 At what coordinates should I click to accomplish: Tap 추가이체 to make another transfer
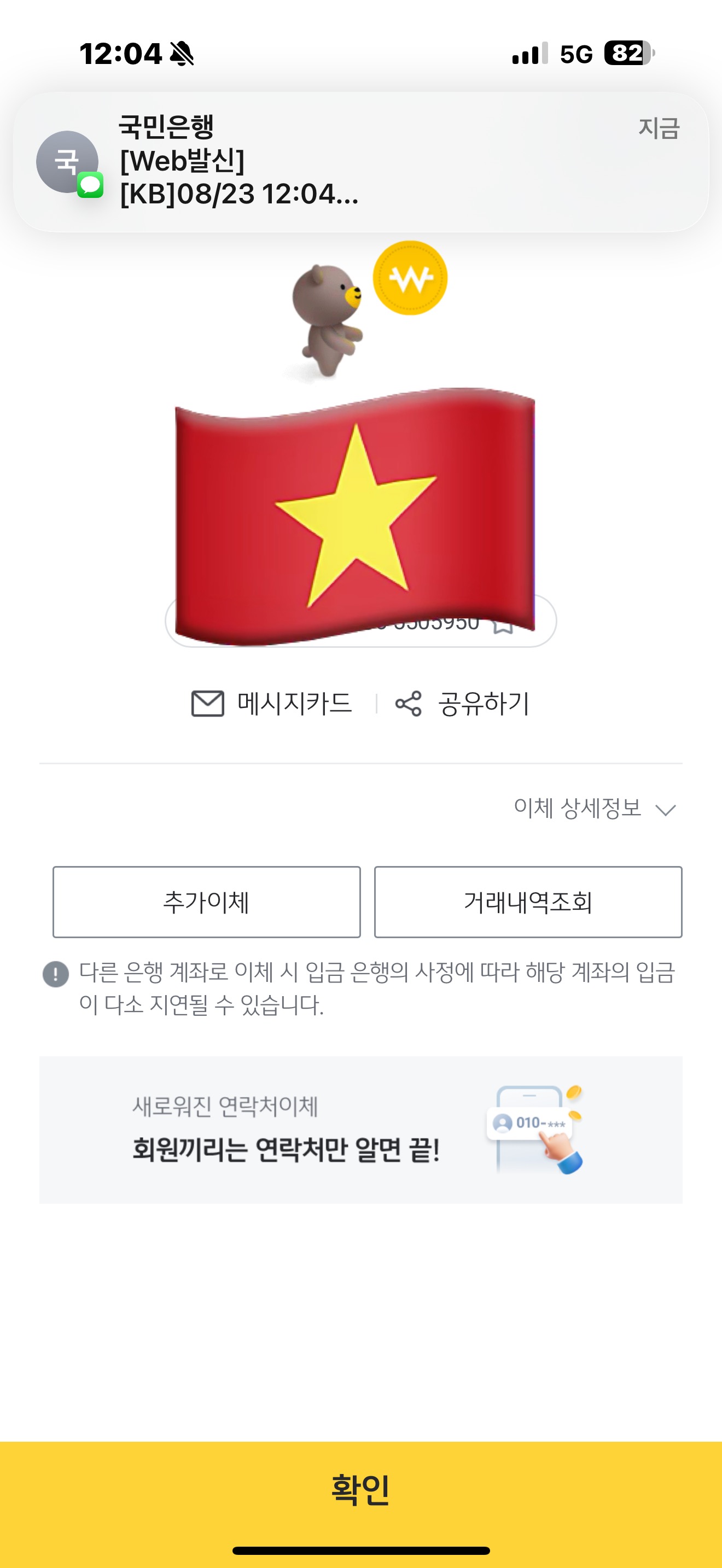tap(206, 902)
